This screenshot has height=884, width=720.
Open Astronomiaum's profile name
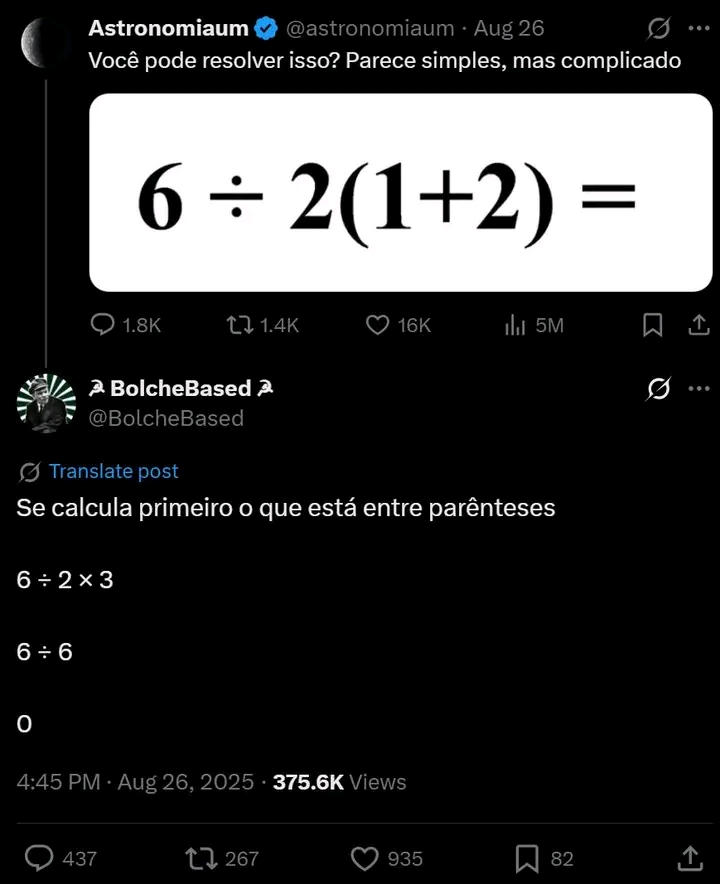pos(168,28)
